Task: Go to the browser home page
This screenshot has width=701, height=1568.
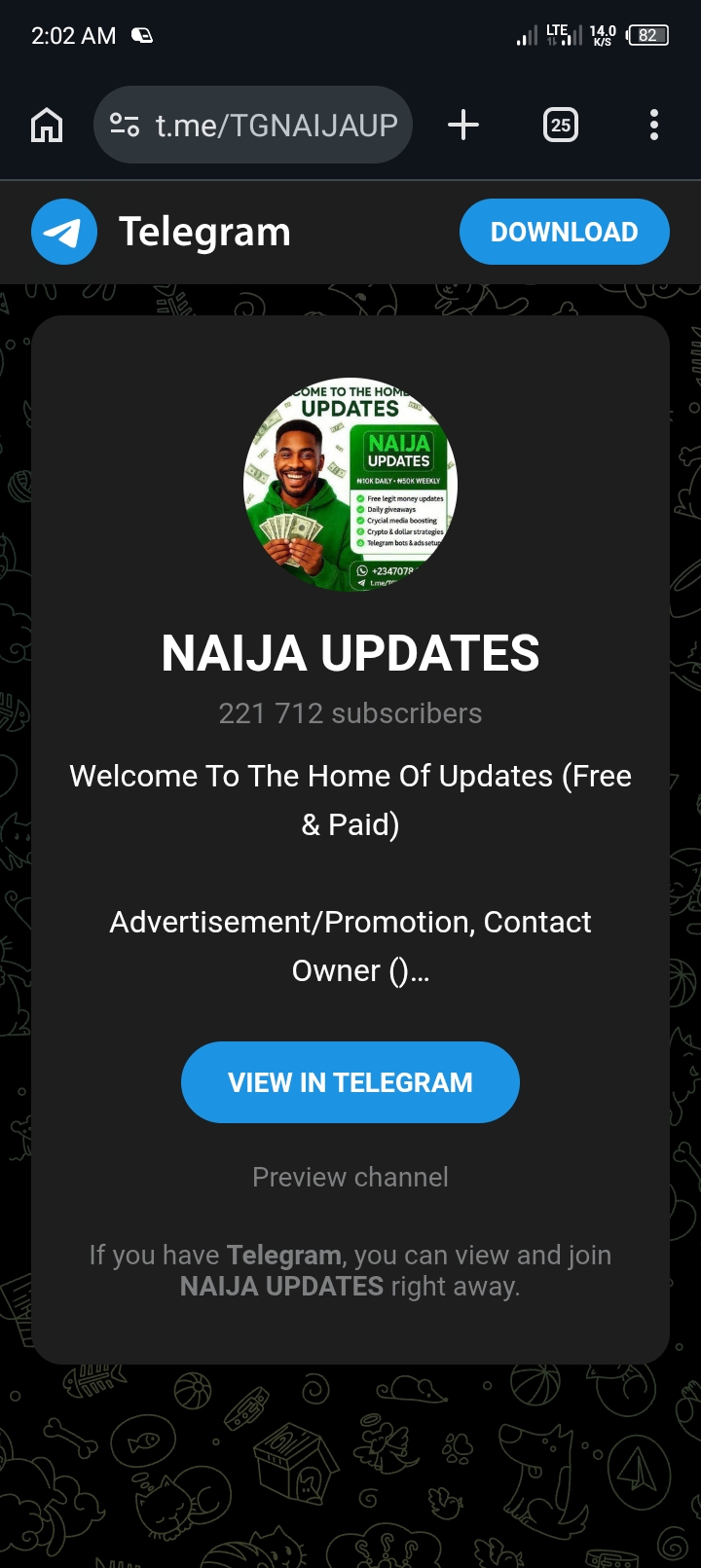Action: (x=47, y=126)
